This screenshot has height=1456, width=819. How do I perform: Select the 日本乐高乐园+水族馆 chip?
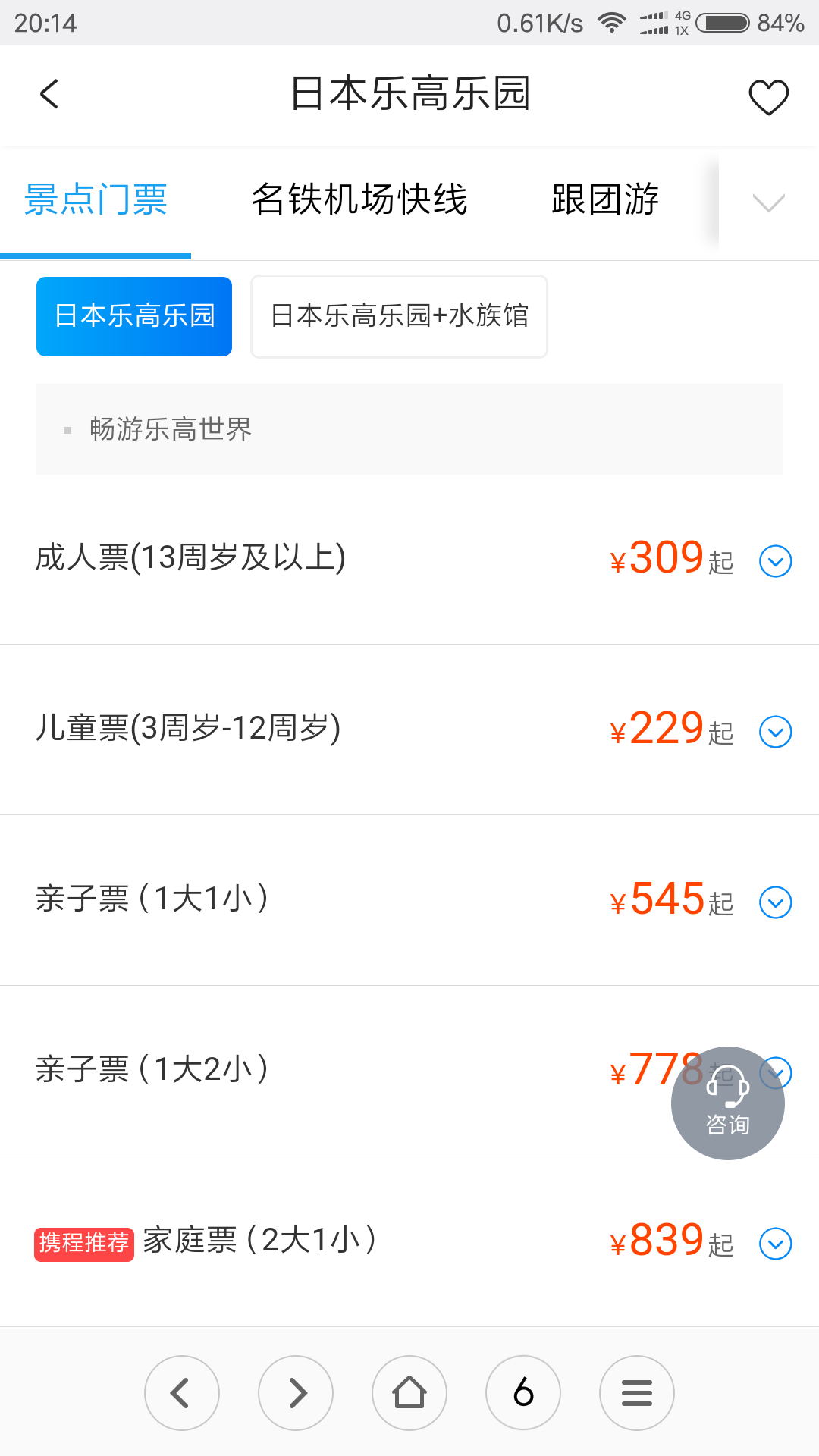tap(399, 316)
